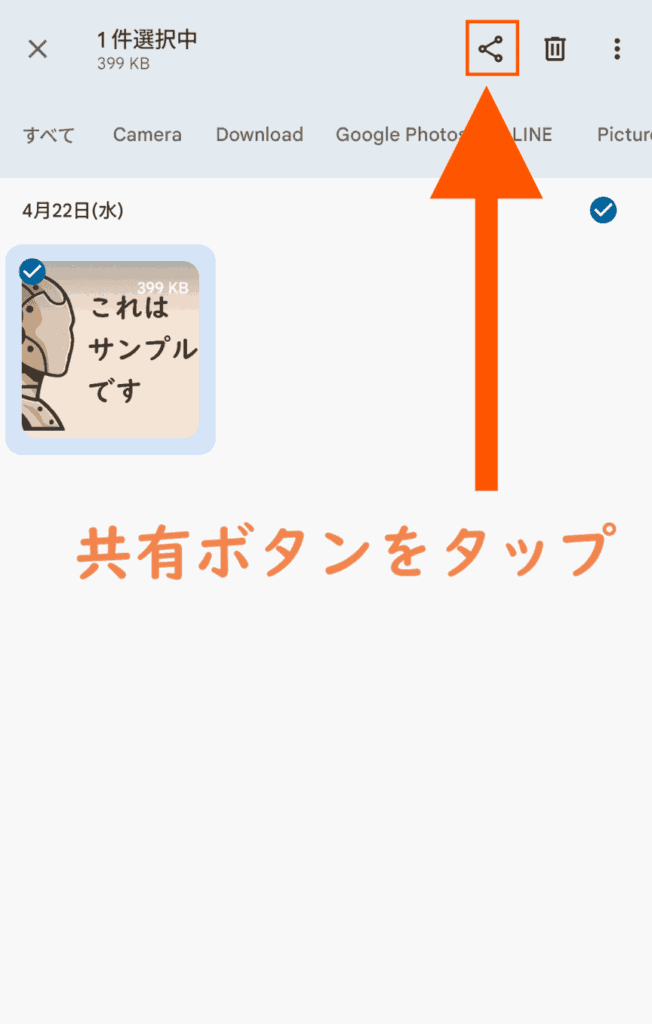Share the selected image
This screenshot has height=1024, width=652.
click(491, 49)
